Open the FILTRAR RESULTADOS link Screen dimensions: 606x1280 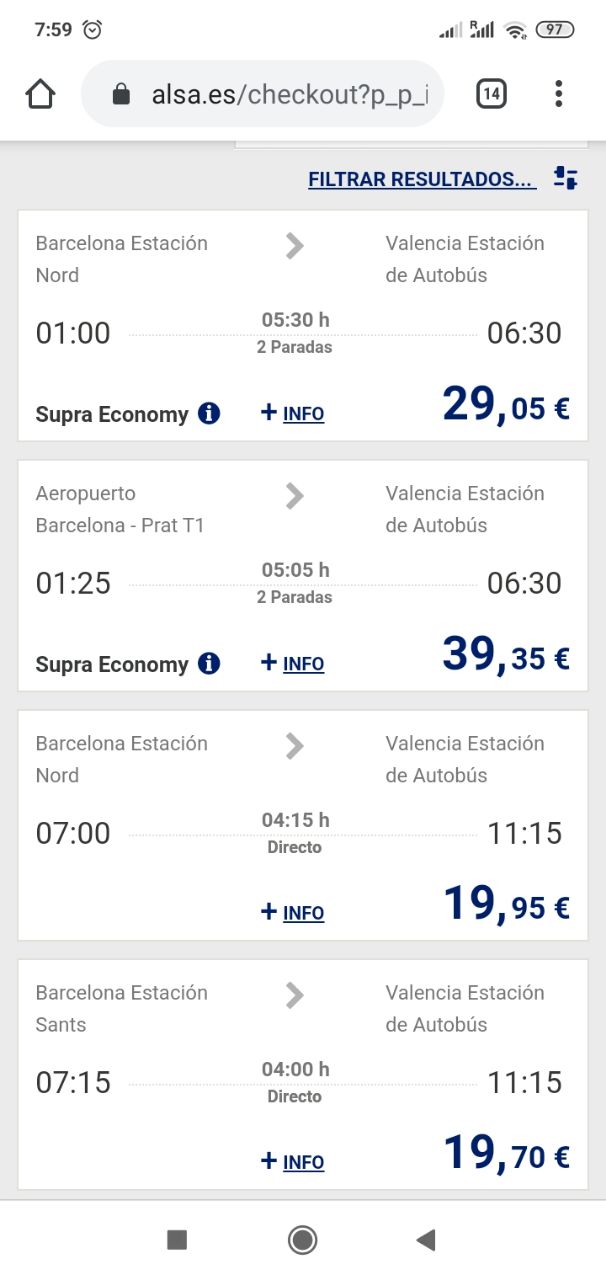422,179
